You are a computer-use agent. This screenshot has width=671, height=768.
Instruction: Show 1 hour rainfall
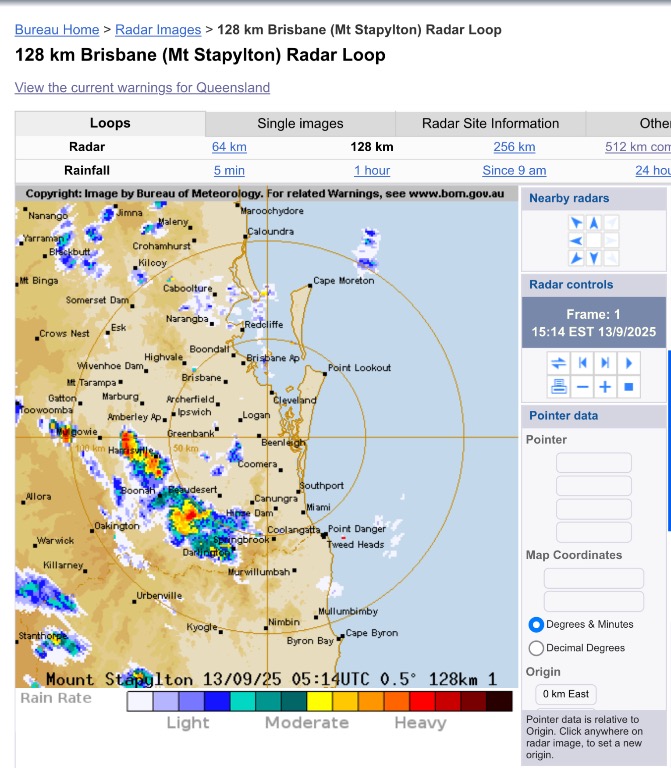click(x=372, y=171)
